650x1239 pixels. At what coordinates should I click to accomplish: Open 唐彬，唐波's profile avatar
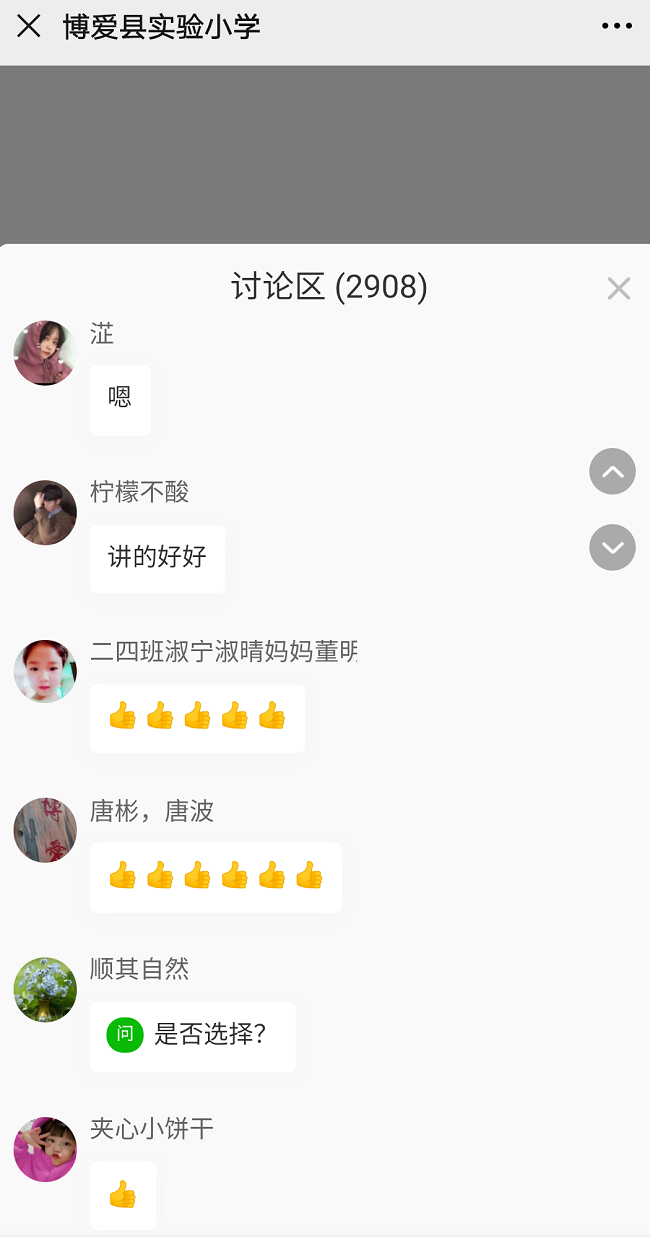(45, 830)
